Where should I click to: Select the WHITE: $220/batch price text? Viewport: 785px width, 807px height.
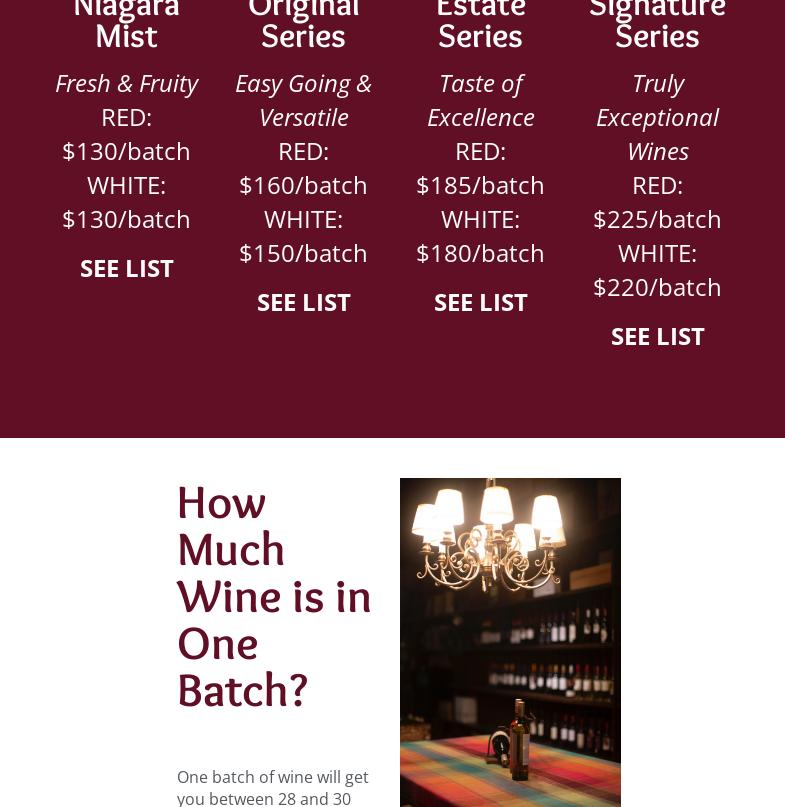tap(657, 269)
